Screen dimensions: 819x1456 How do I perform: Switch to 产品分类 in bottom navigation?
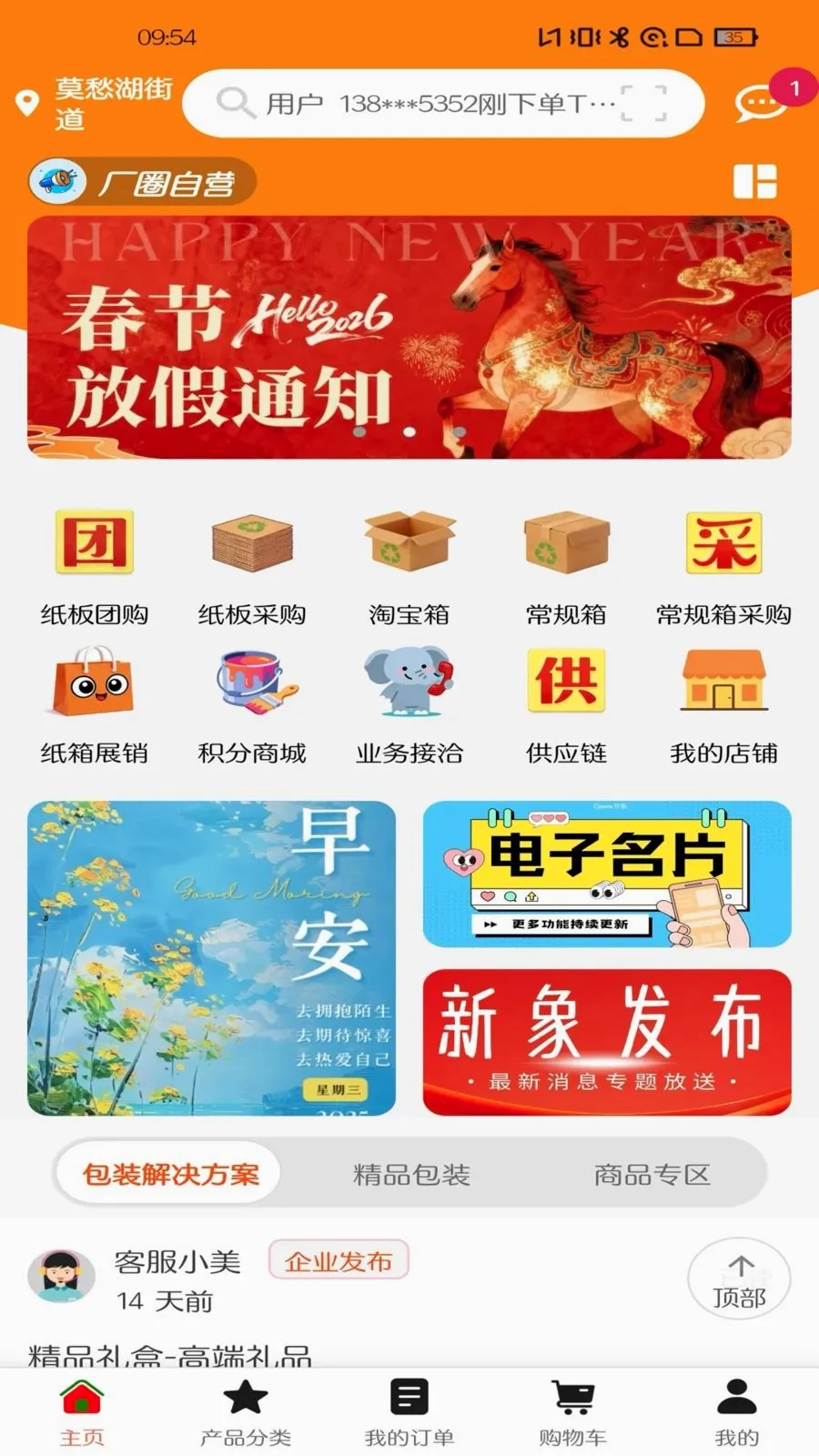click(x=246, y=1413)
